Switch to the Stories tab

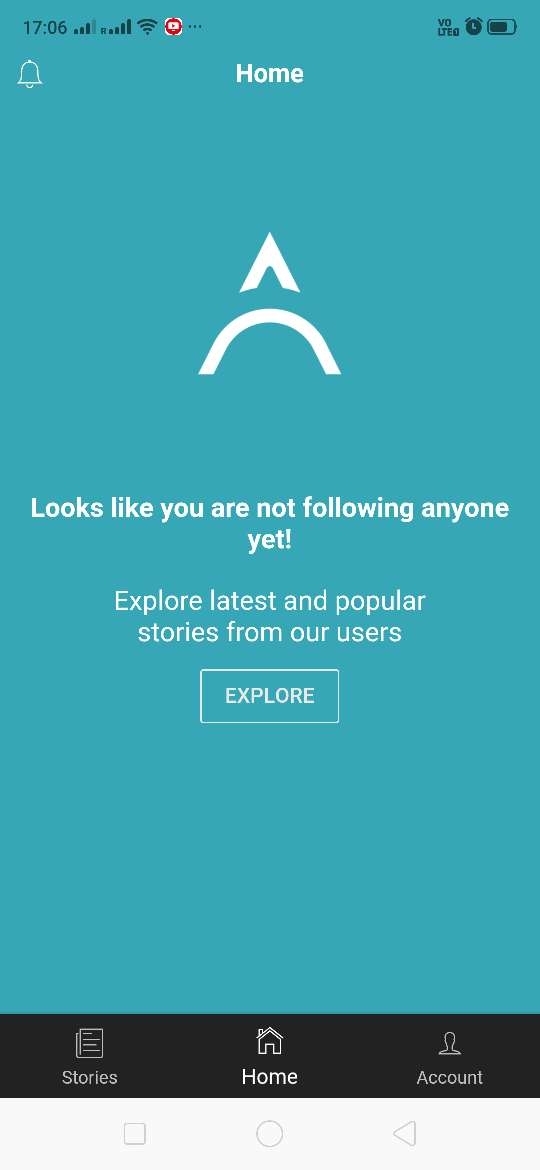click(x=90, y=1056)
